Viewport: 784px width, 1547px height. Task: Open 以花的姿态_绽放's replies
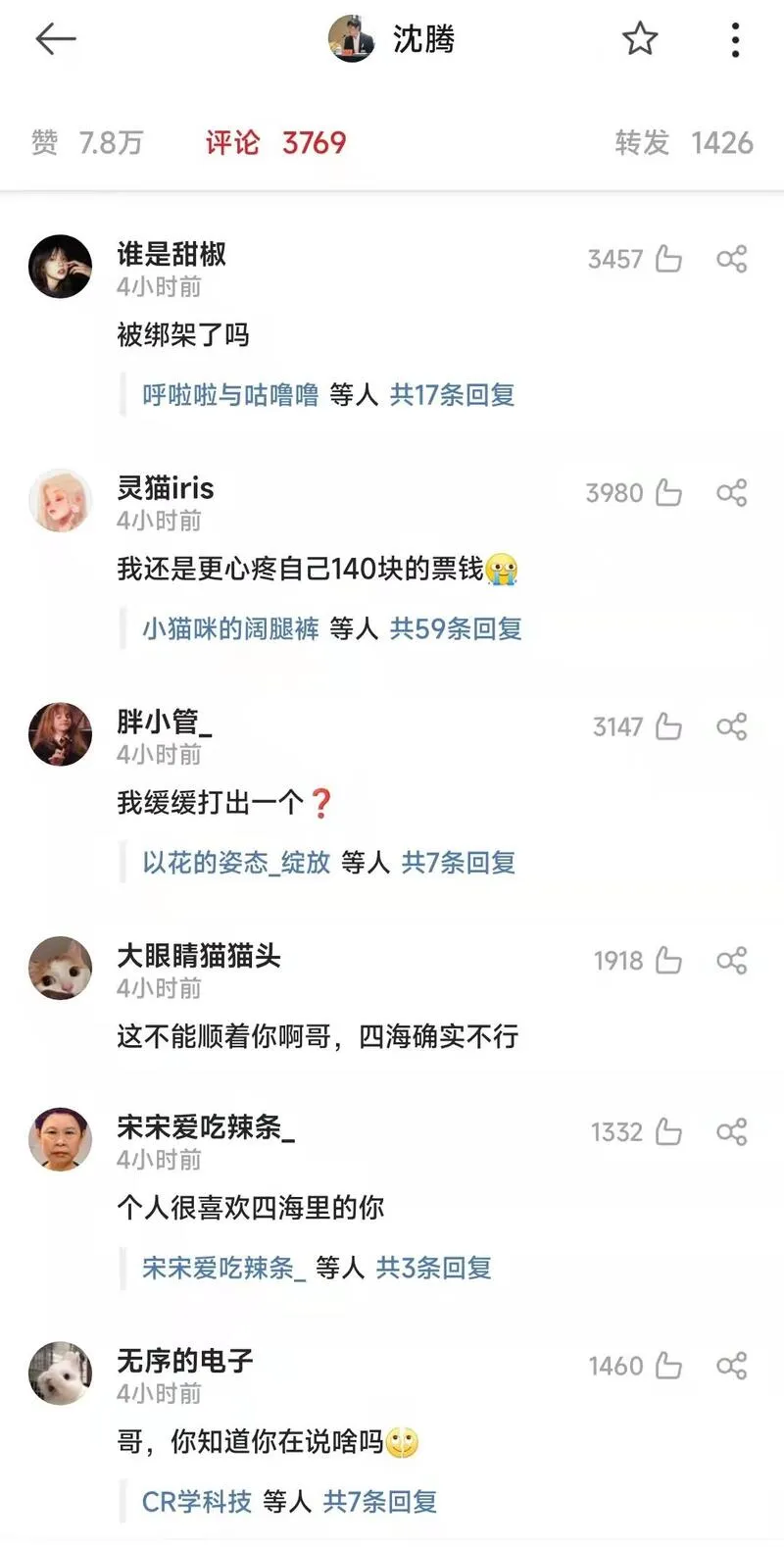pyautogui.click(x=236, y=863)
